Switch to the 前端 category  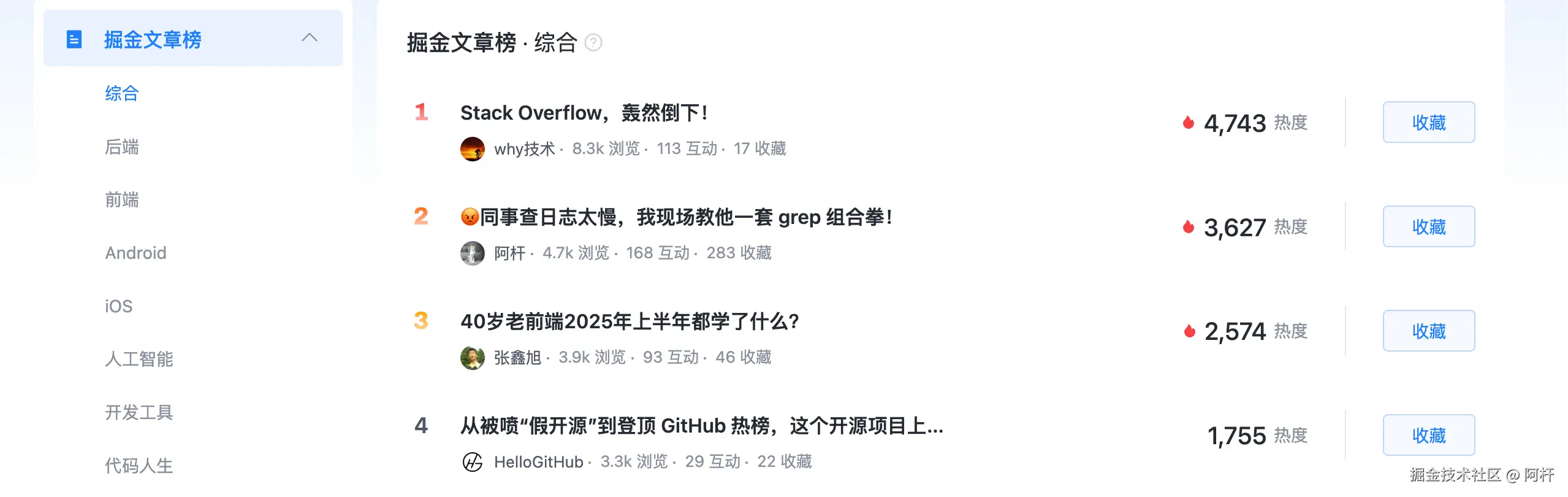(122, 199)
